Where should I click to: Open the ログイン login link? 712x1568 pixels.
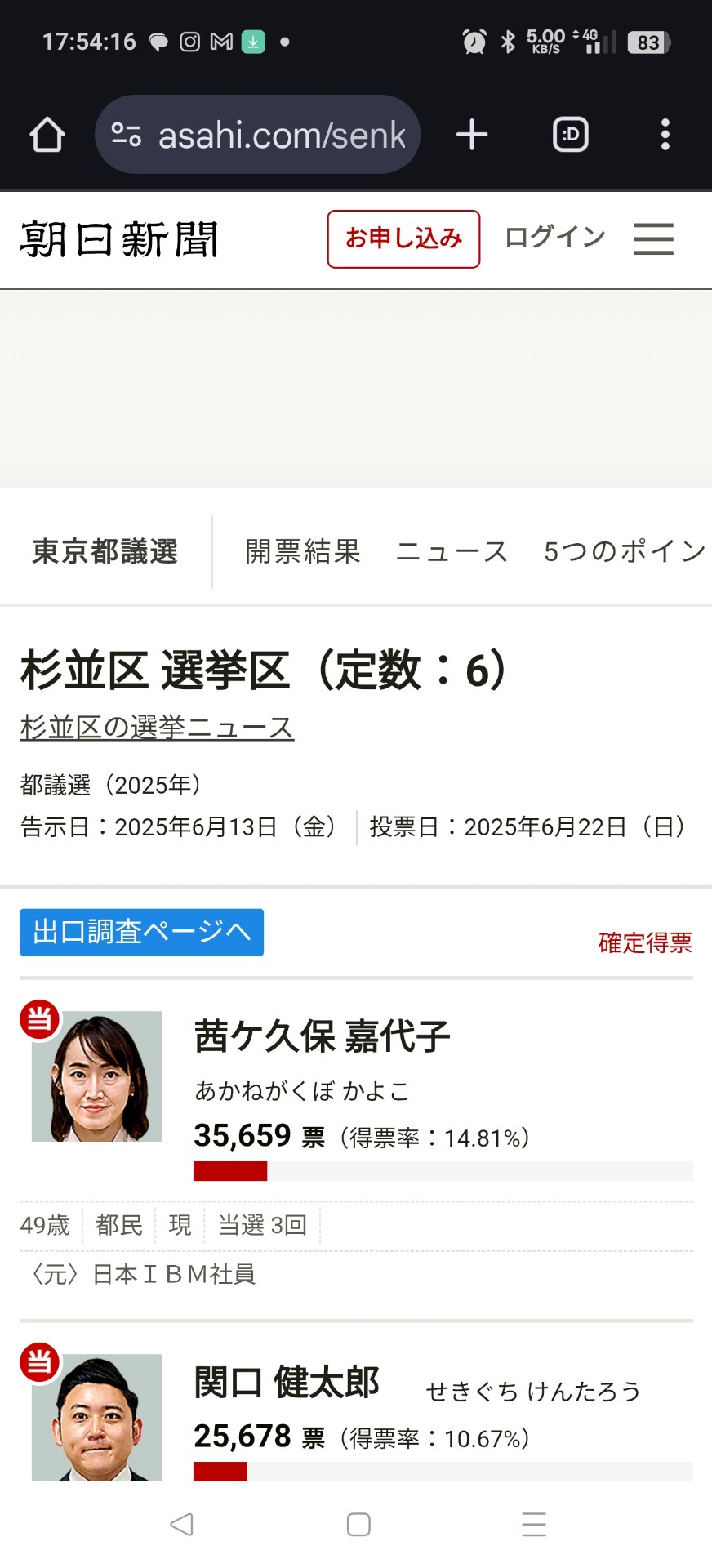point(555,238)
